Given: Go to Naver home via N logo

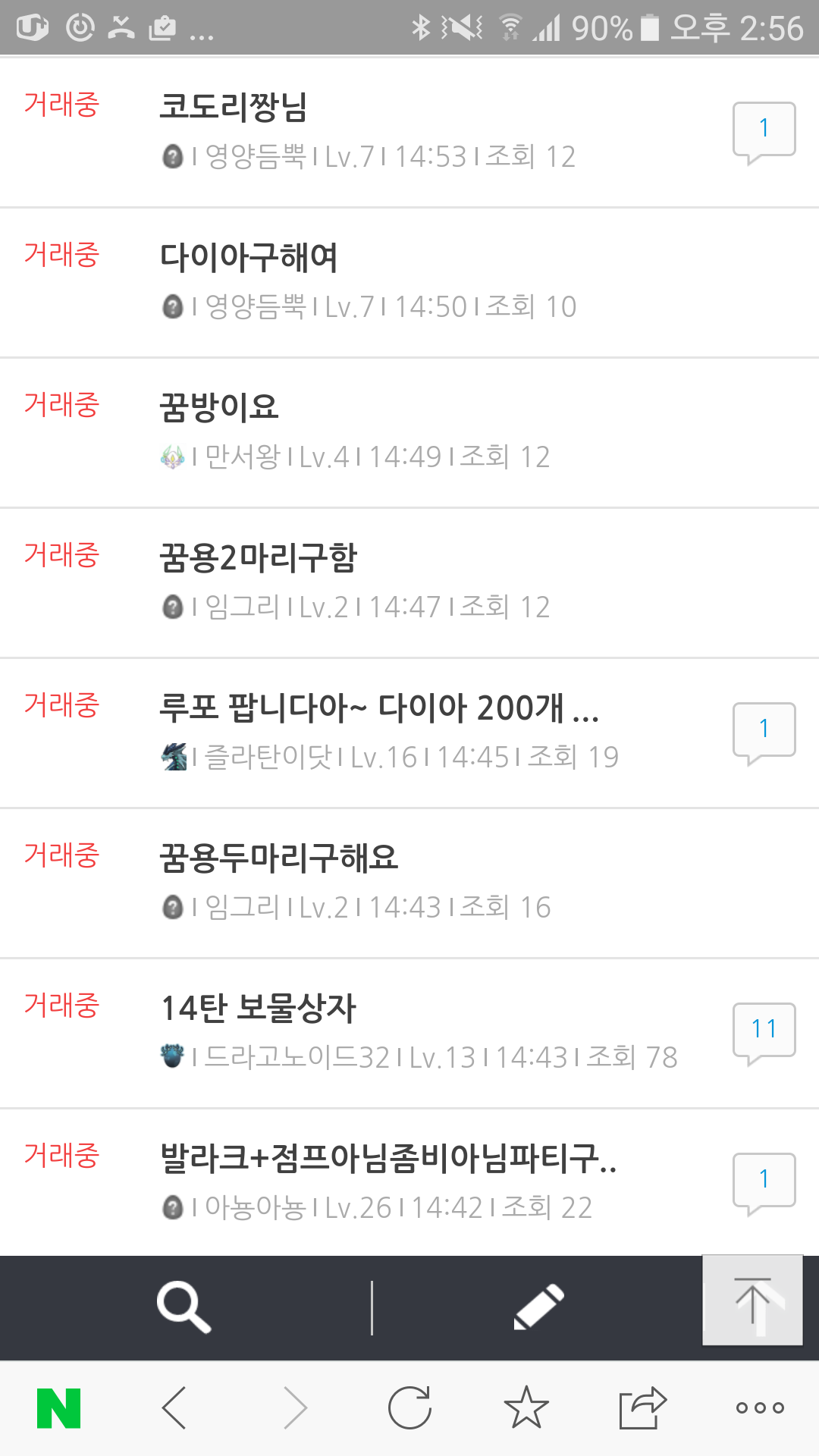Looking at the screenshot, I should (x=59, y=1408).
